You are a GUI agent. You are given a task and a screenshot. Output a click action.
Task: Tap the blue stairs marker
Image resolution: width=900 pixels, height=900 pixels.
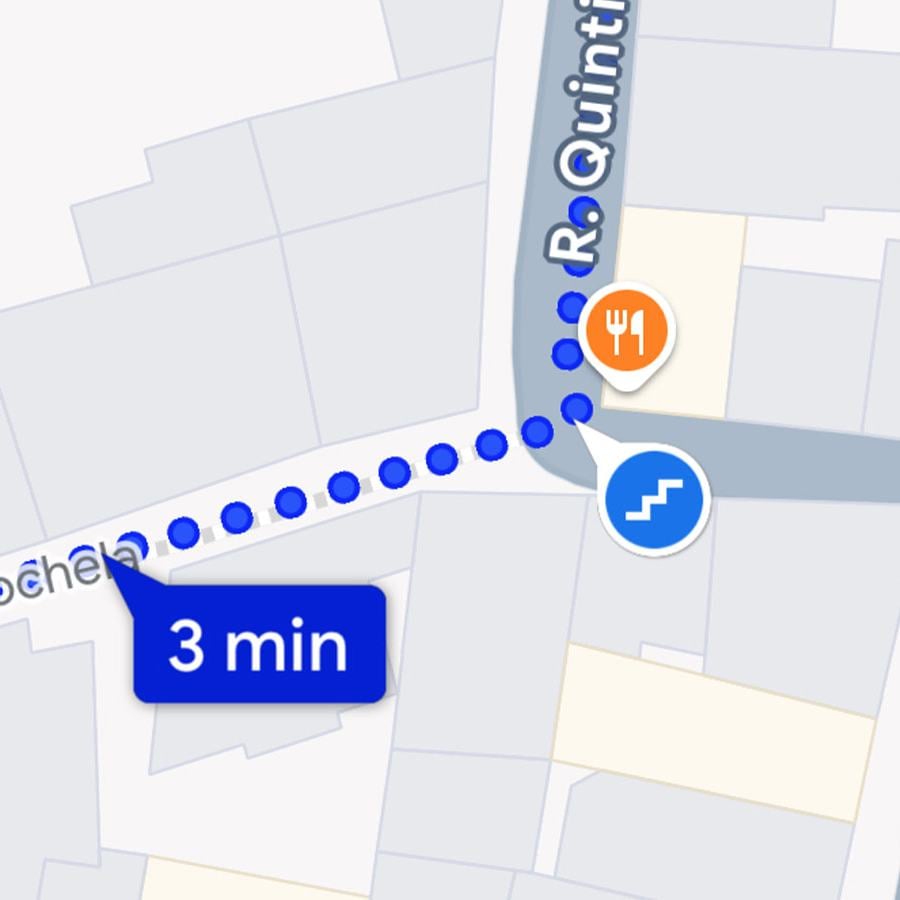point(653,498)
